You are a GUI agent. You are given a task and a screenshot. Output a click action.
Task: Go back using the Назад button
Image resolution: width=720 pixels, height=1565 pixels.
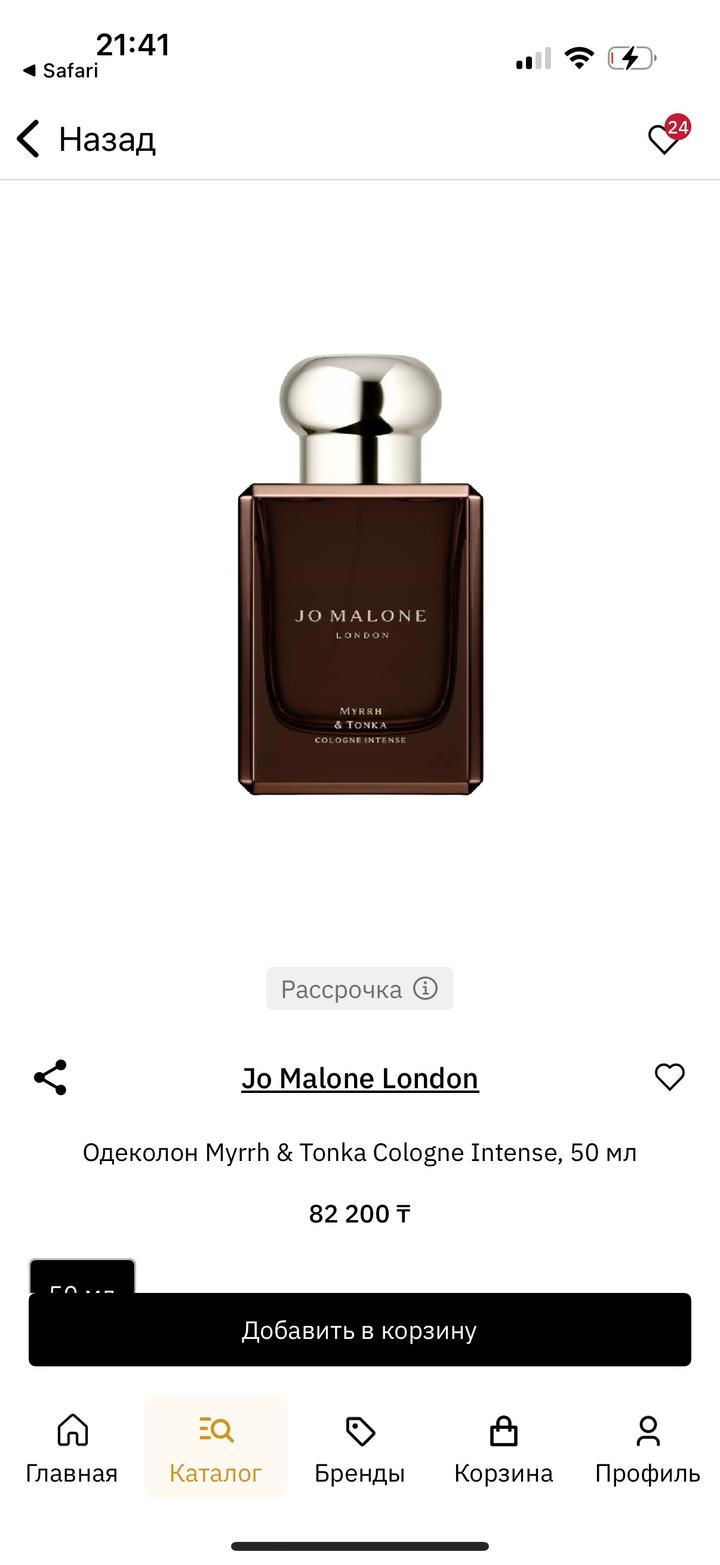(x=87, y=139)
